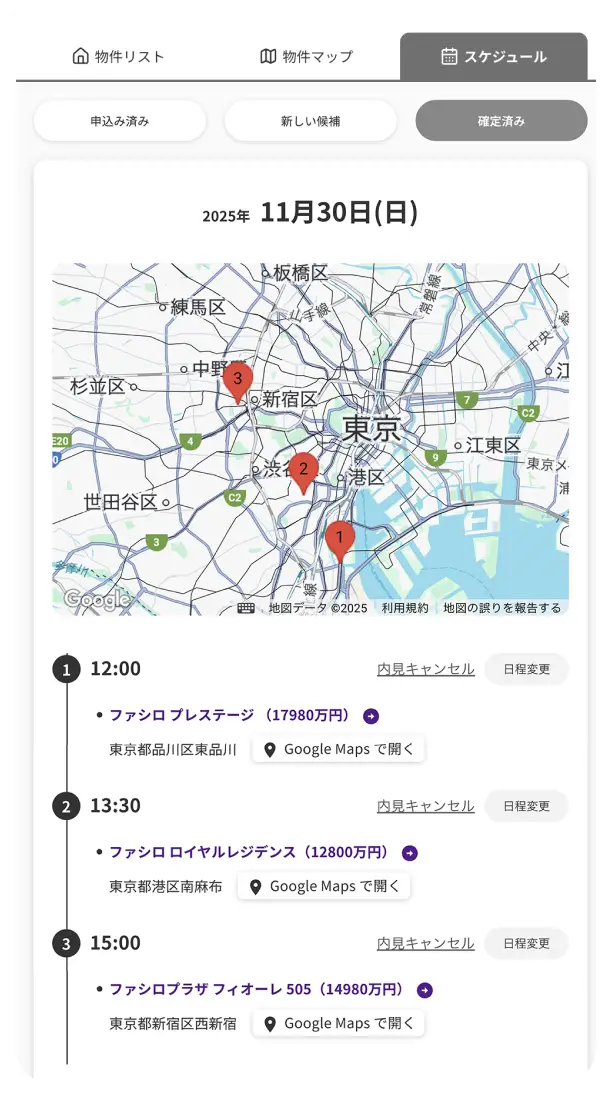The height and width of the screenshot is (1100, 612).
Task: Switch to the 物件リスト tab
Action: (118, 56)
